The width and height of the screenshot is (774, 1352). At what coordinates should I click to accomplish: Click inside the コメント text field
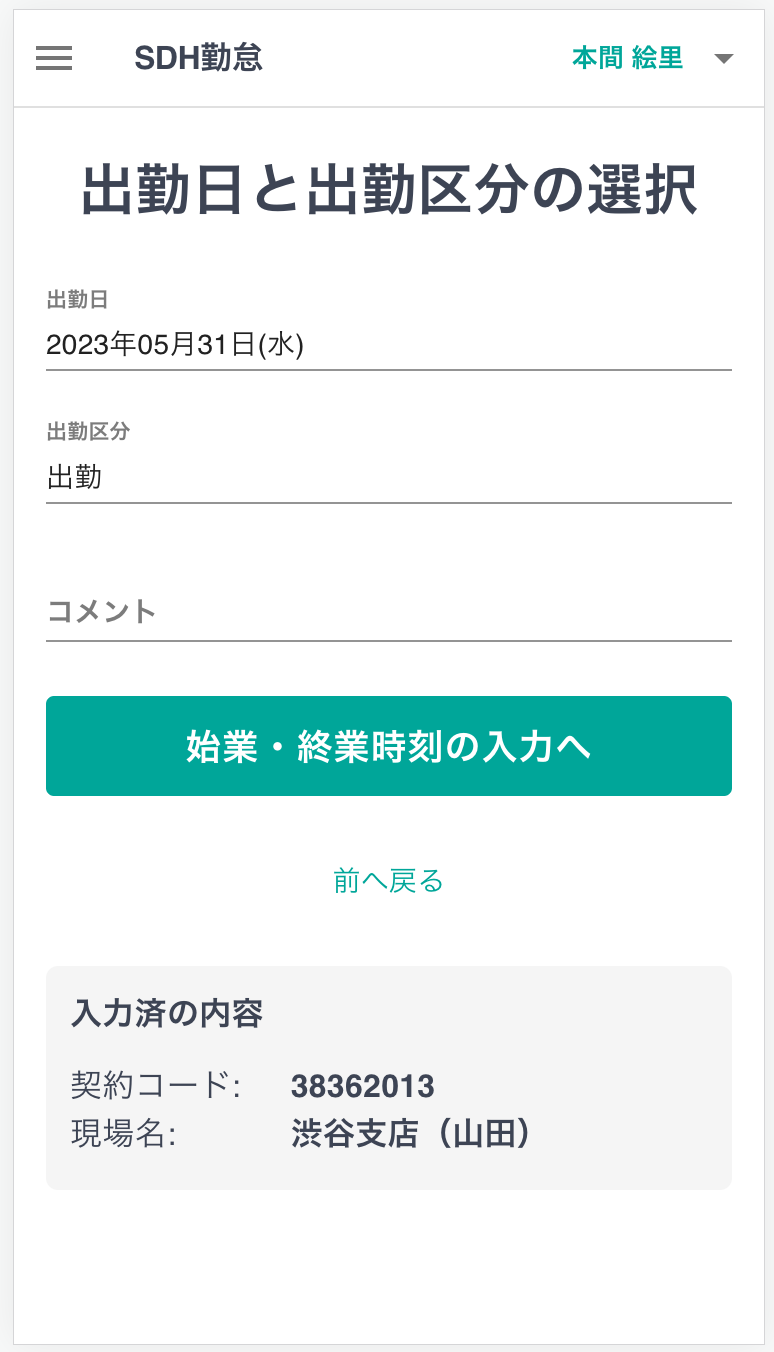pyautogui.click(x=388, y=613)
